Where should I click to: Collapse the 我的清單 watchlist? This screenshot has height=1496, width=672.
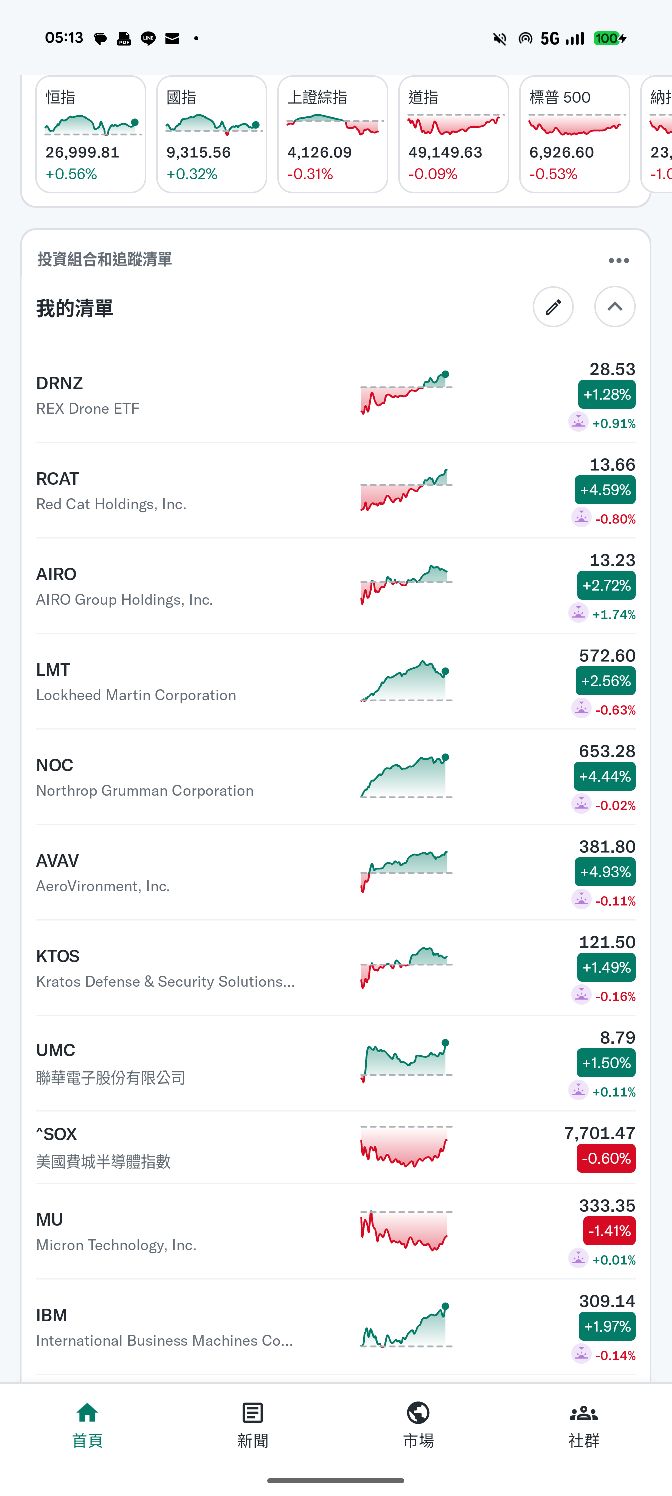(x=615, y=307)
